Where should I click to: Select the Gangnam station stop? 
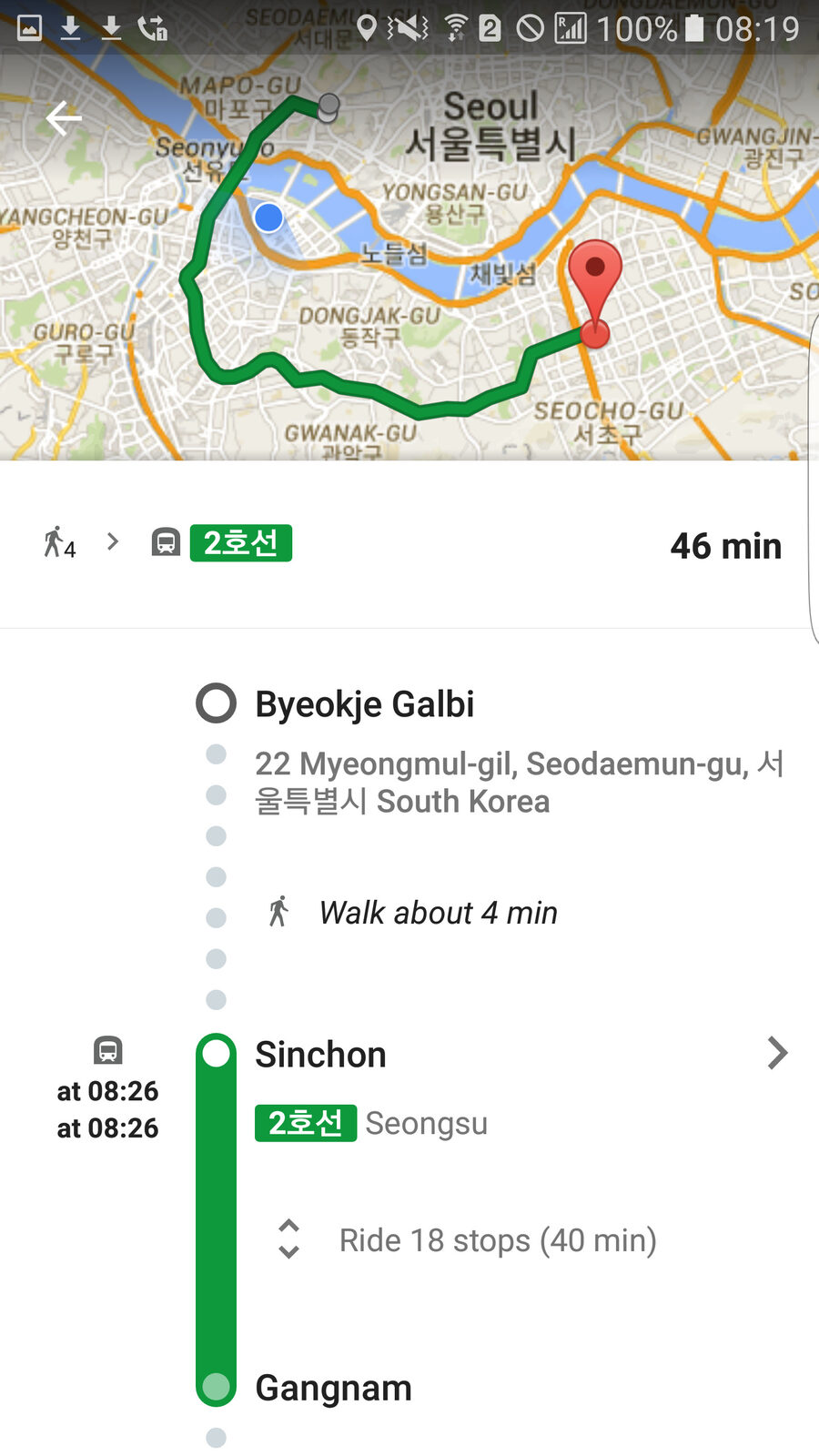(333, 1388)
